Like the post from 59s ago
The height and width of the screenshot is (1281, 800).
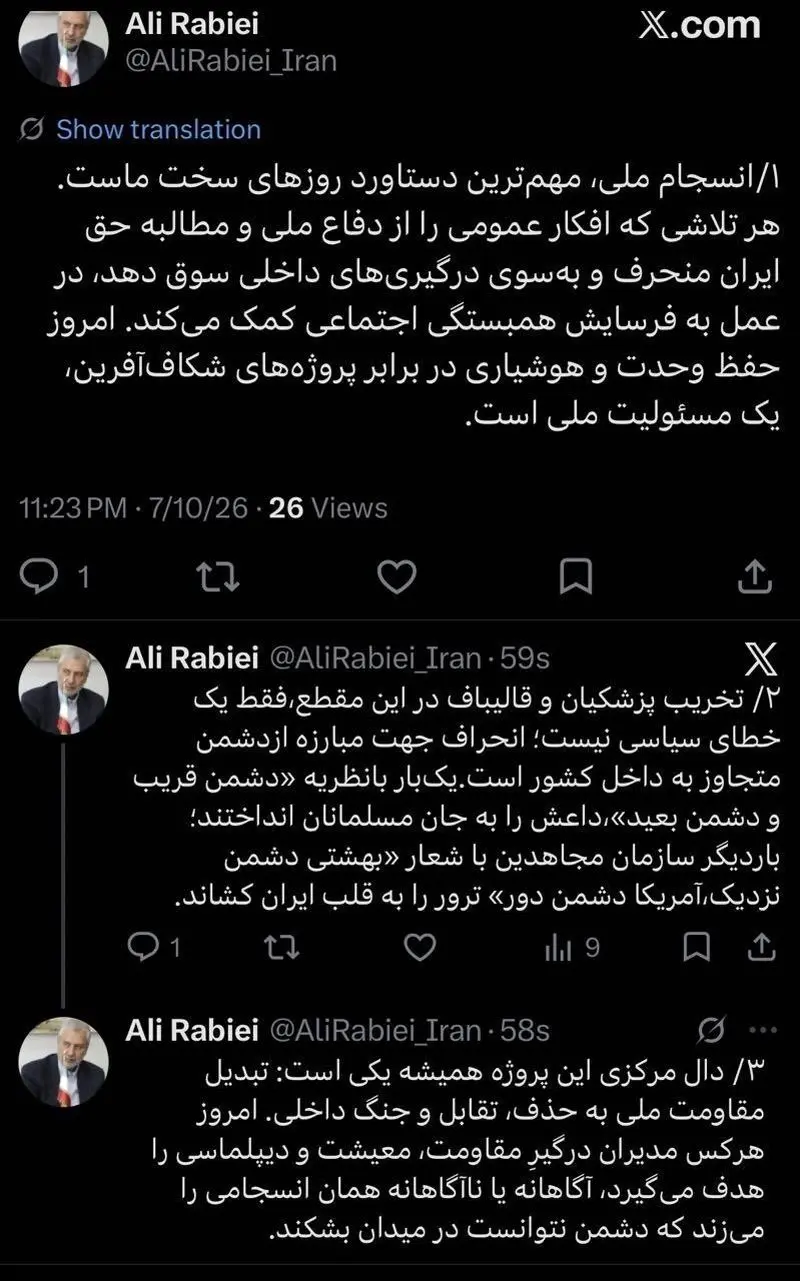click(x=420, y=947)
